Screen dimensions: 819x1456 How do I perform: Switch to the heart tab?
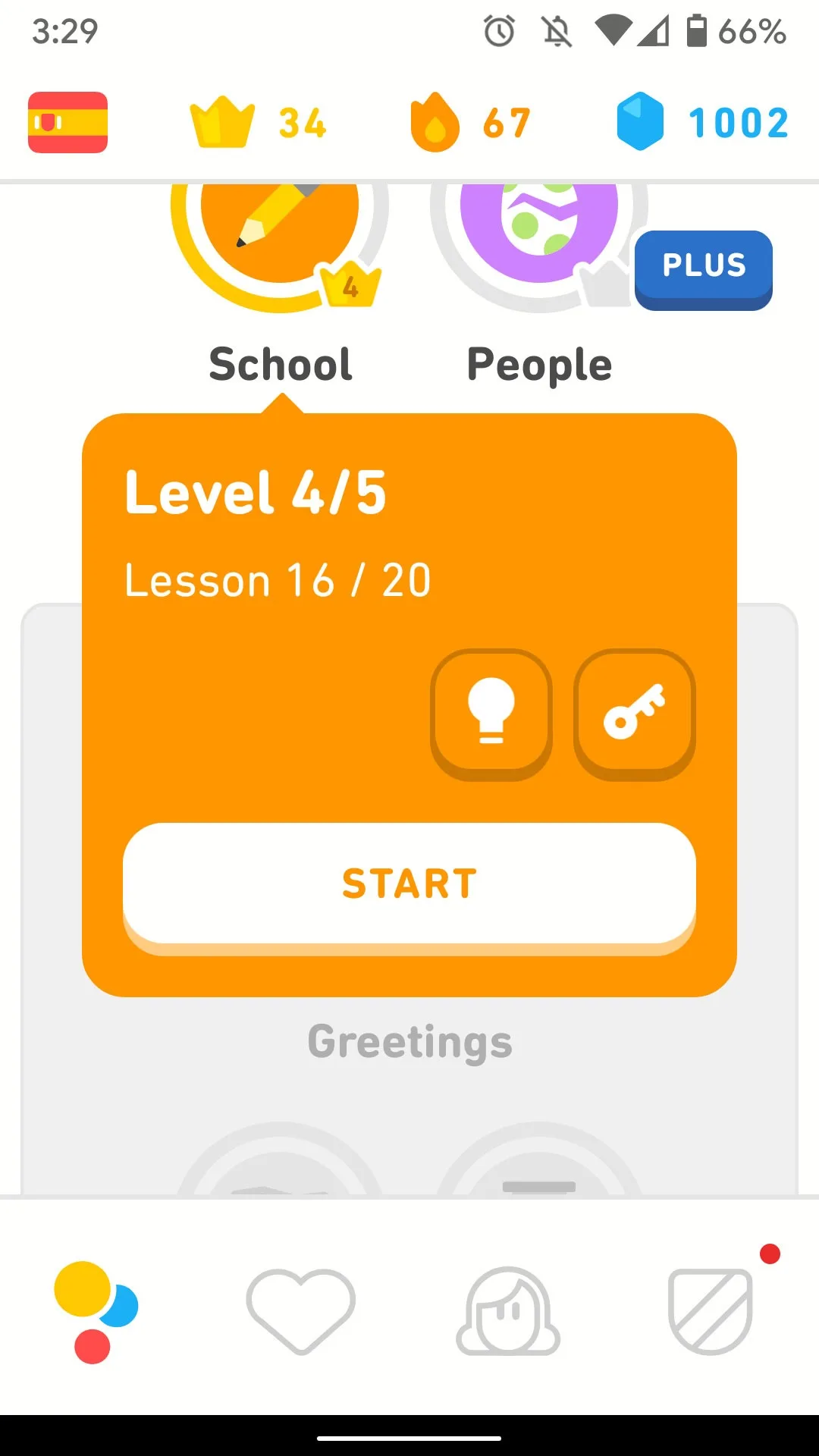301,1311
